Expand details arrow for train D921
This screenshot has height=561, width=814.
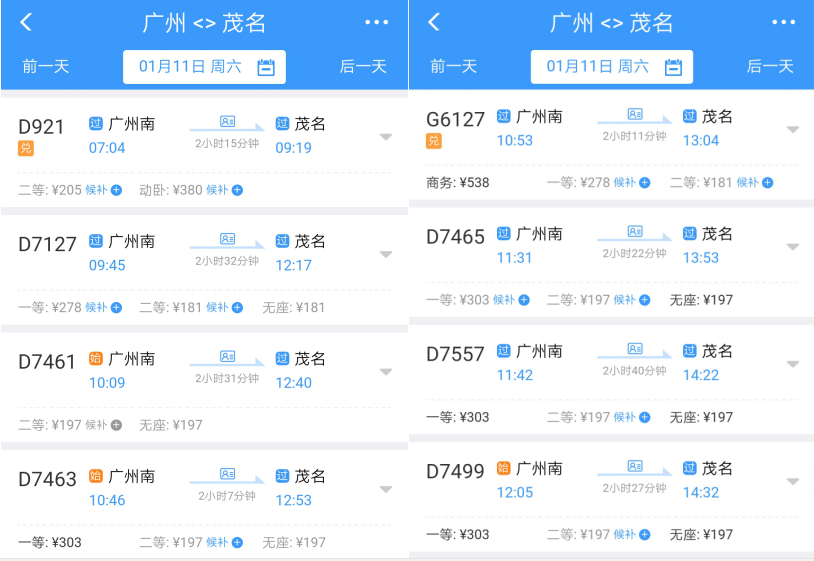click(386, 137)
